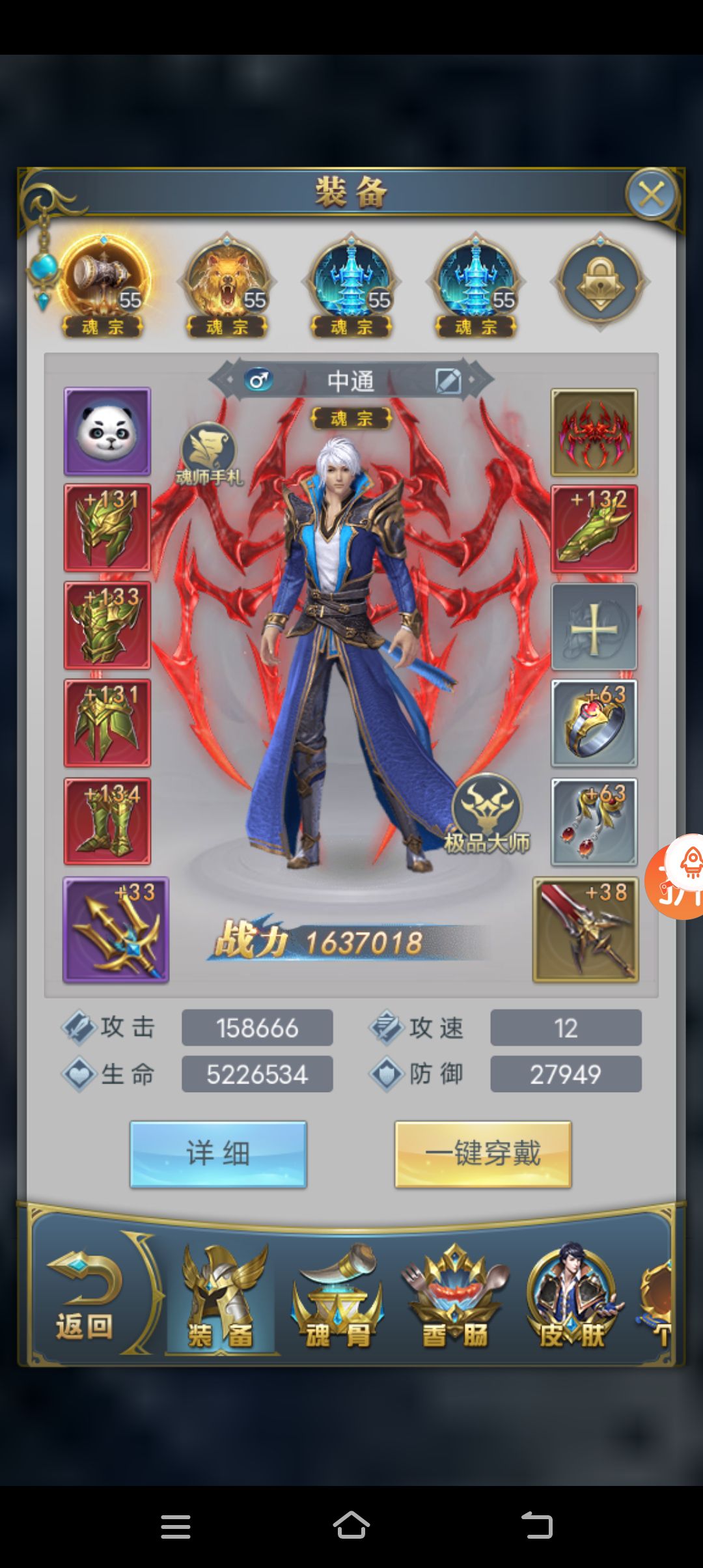Open the panda pet slot

point(107,432)
